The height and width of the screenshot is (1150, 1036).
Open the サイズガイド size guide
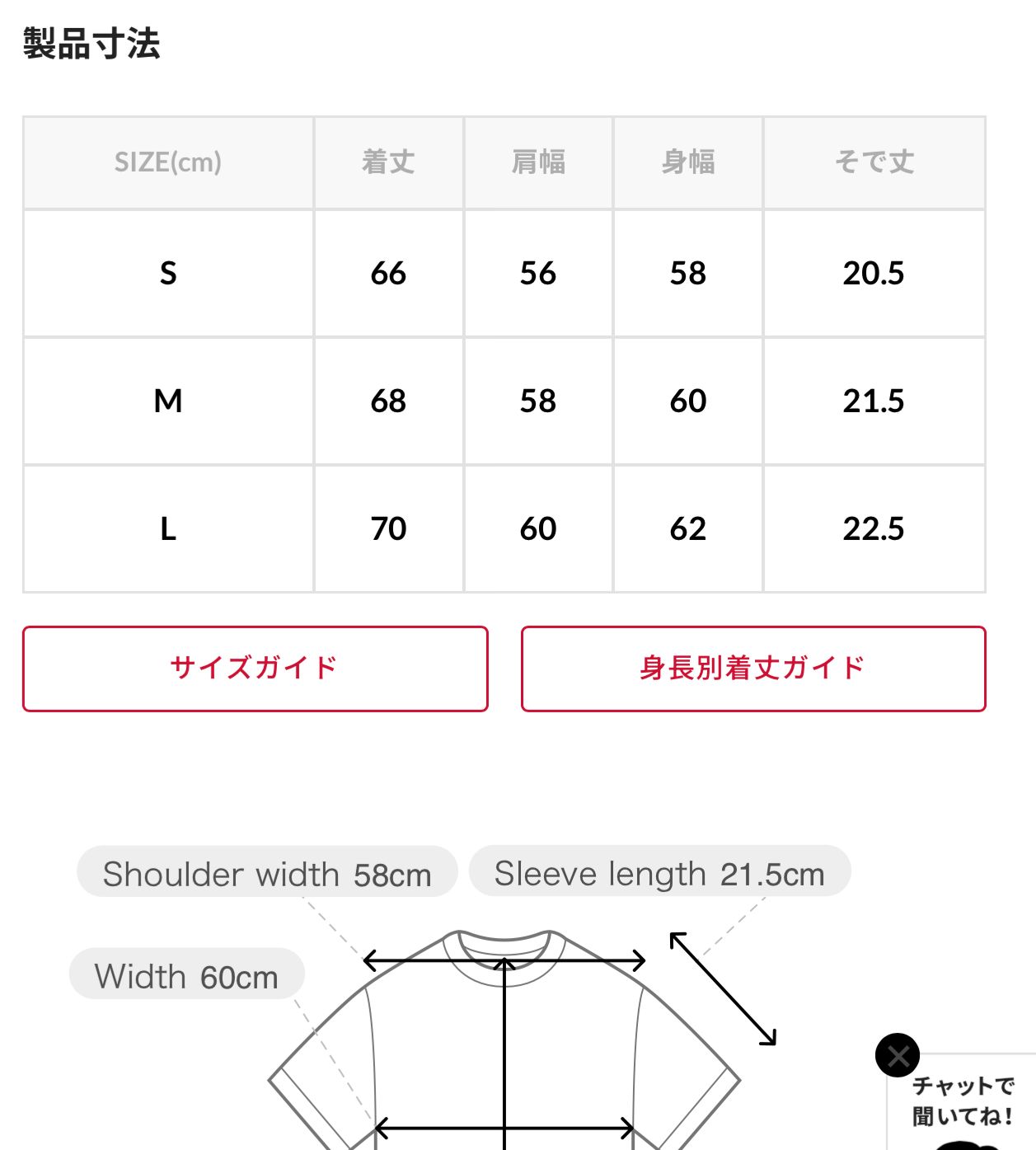[x=255, y=669]
